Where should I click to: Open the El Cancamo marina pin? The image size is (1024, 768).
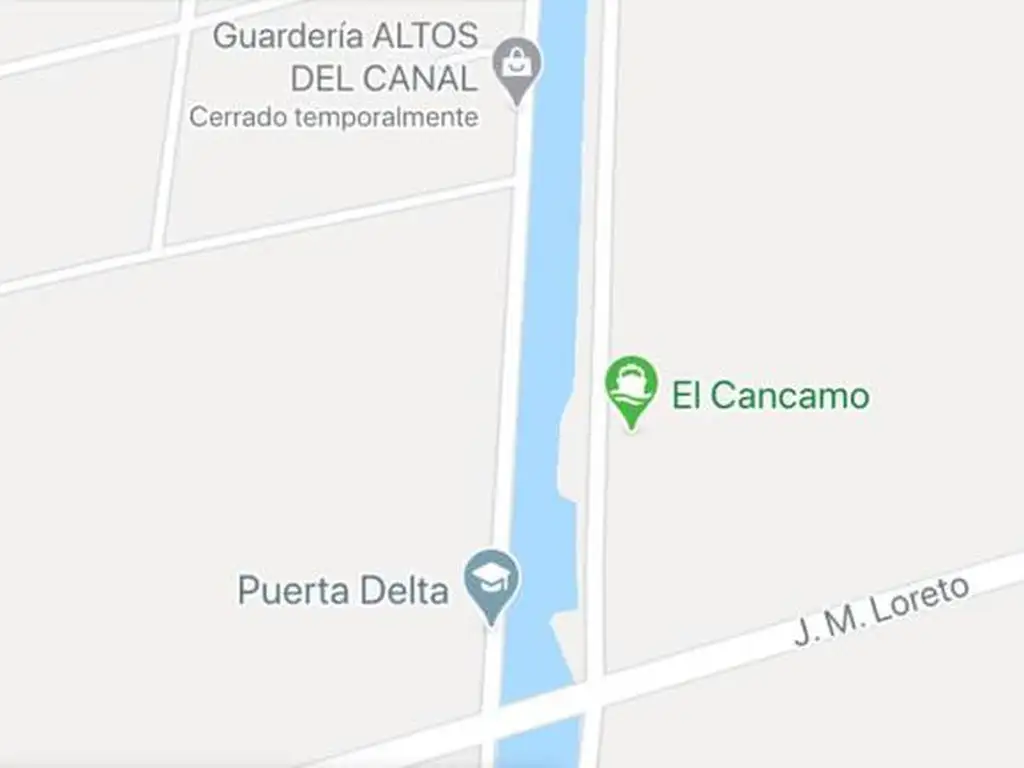pyautogui.click(x=631, y=384)
